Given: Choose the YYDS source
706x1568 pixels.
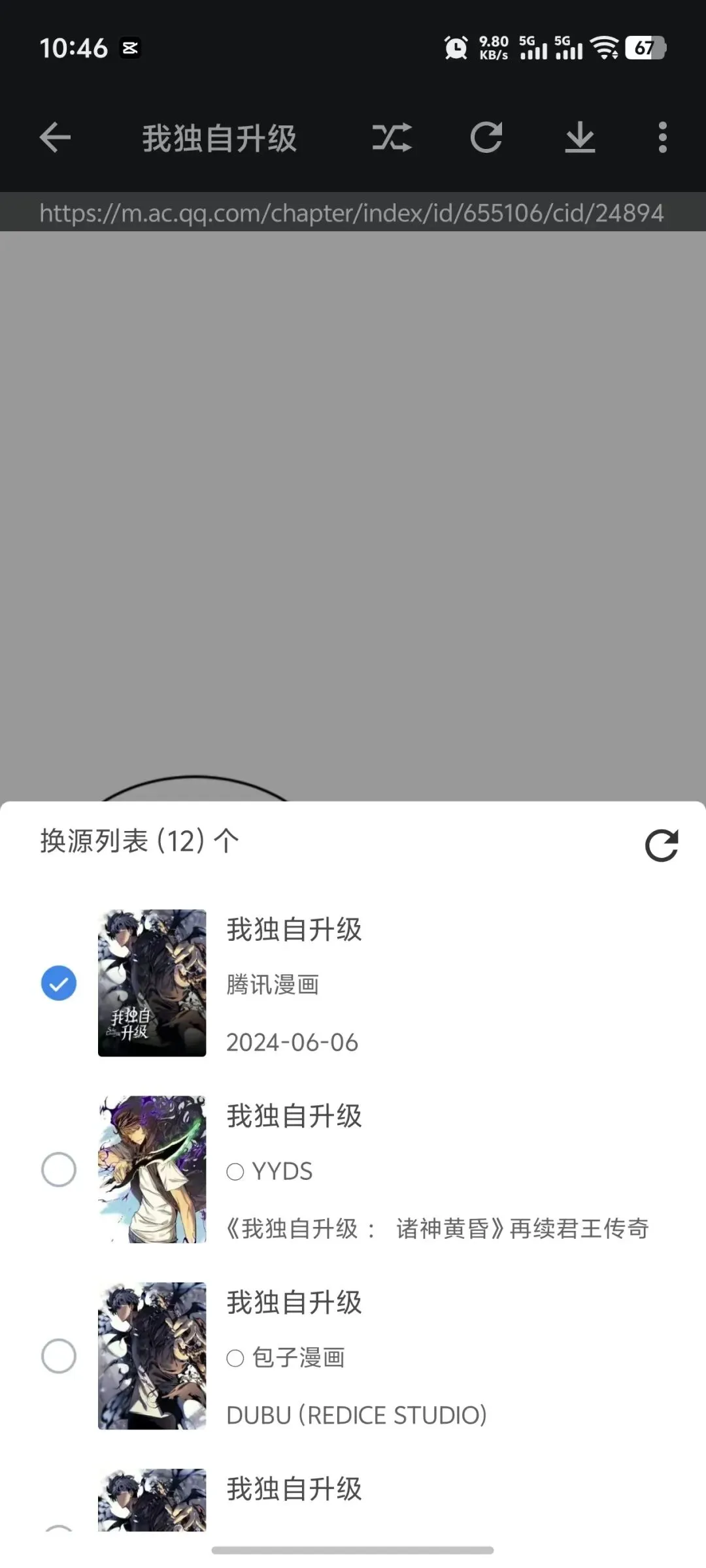Looking at the screenshot, I should click(59, 1169).
